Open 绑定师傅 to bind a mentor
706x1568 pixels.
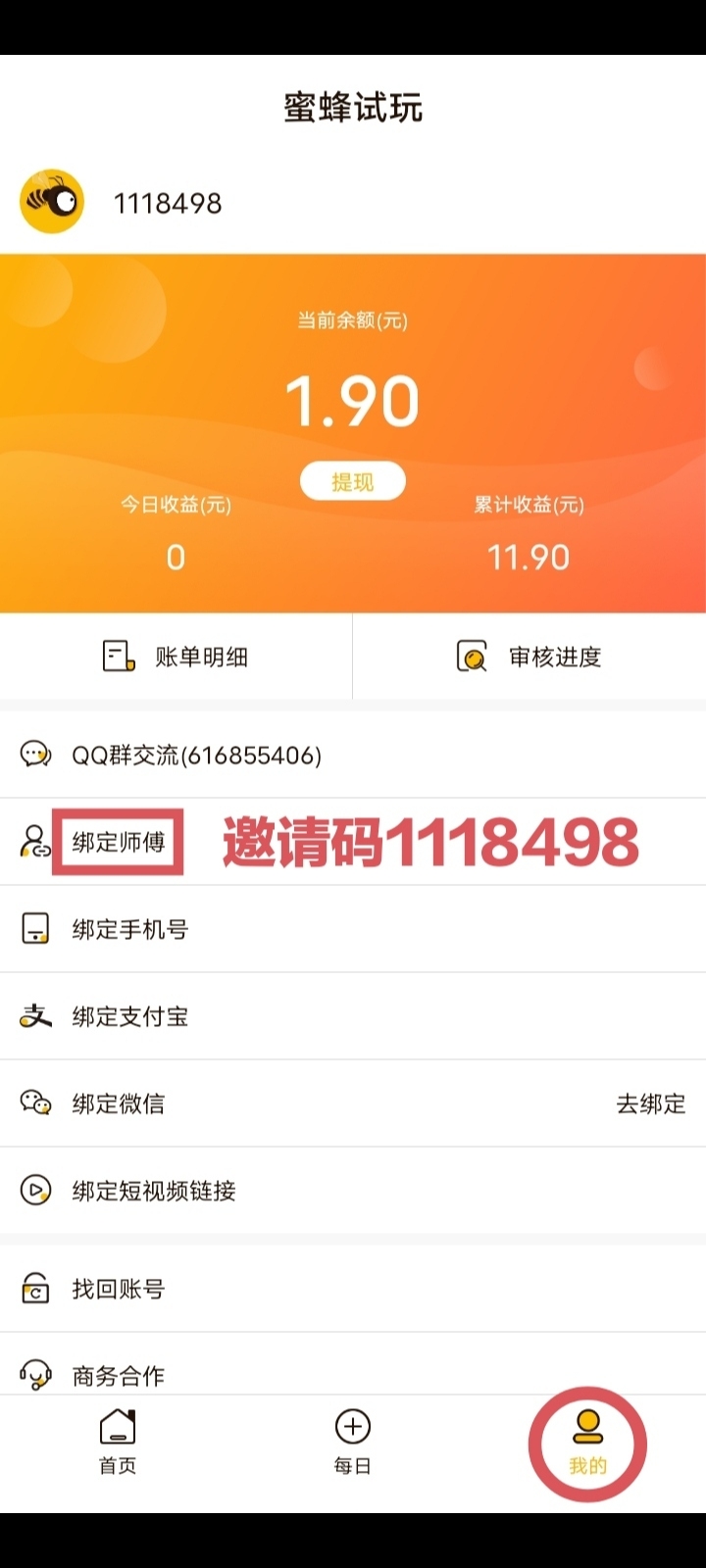(x=353, y=842)
